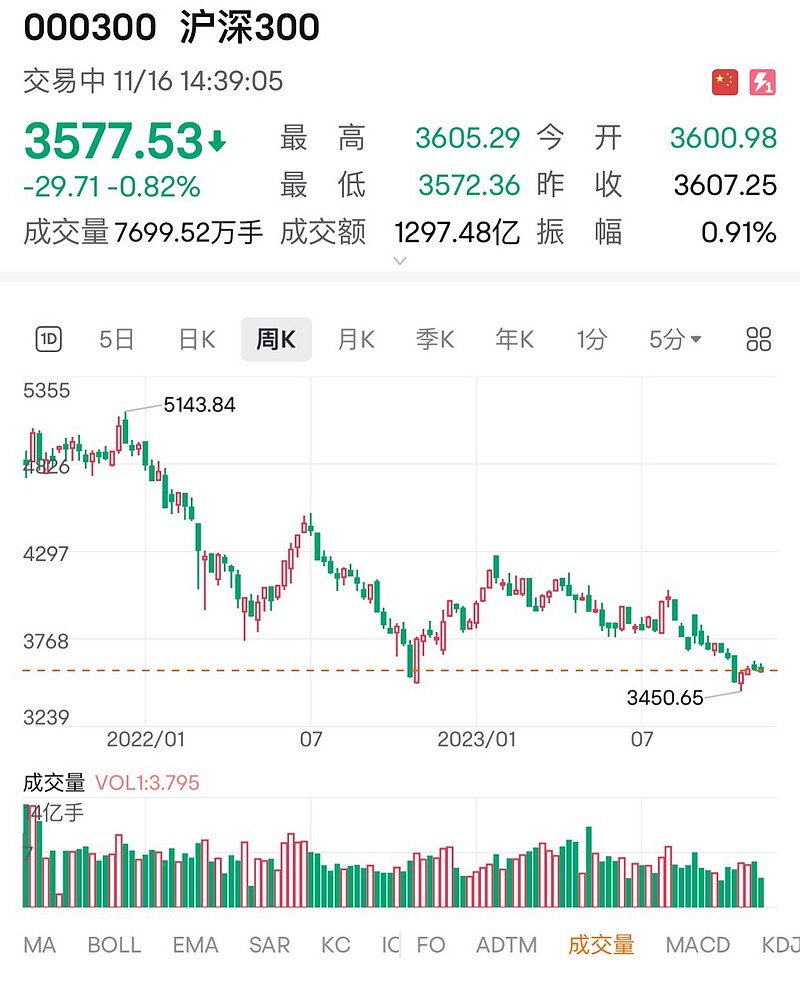Toggle the EMA indicator display
The image size is (800, 985).
tap(195, 944)
